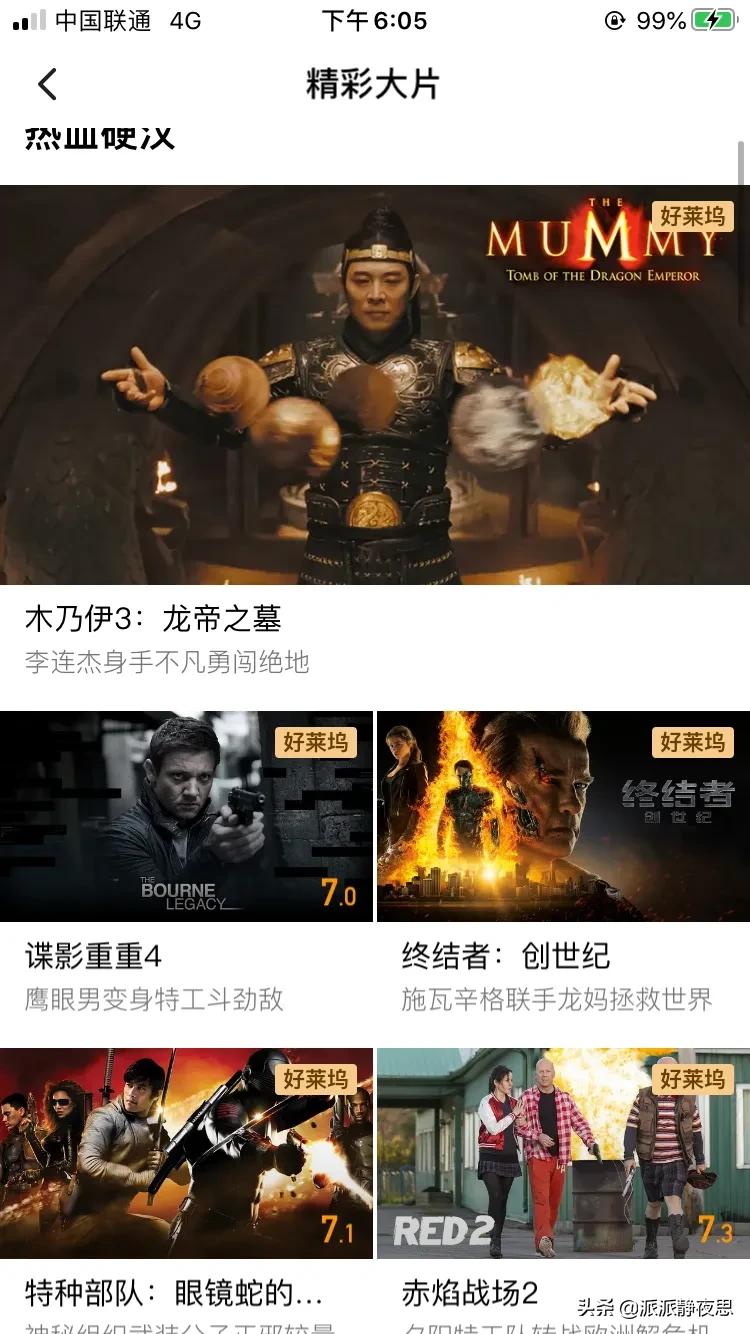Go back from the 精彩大片 page

click(x=47, y=84)
